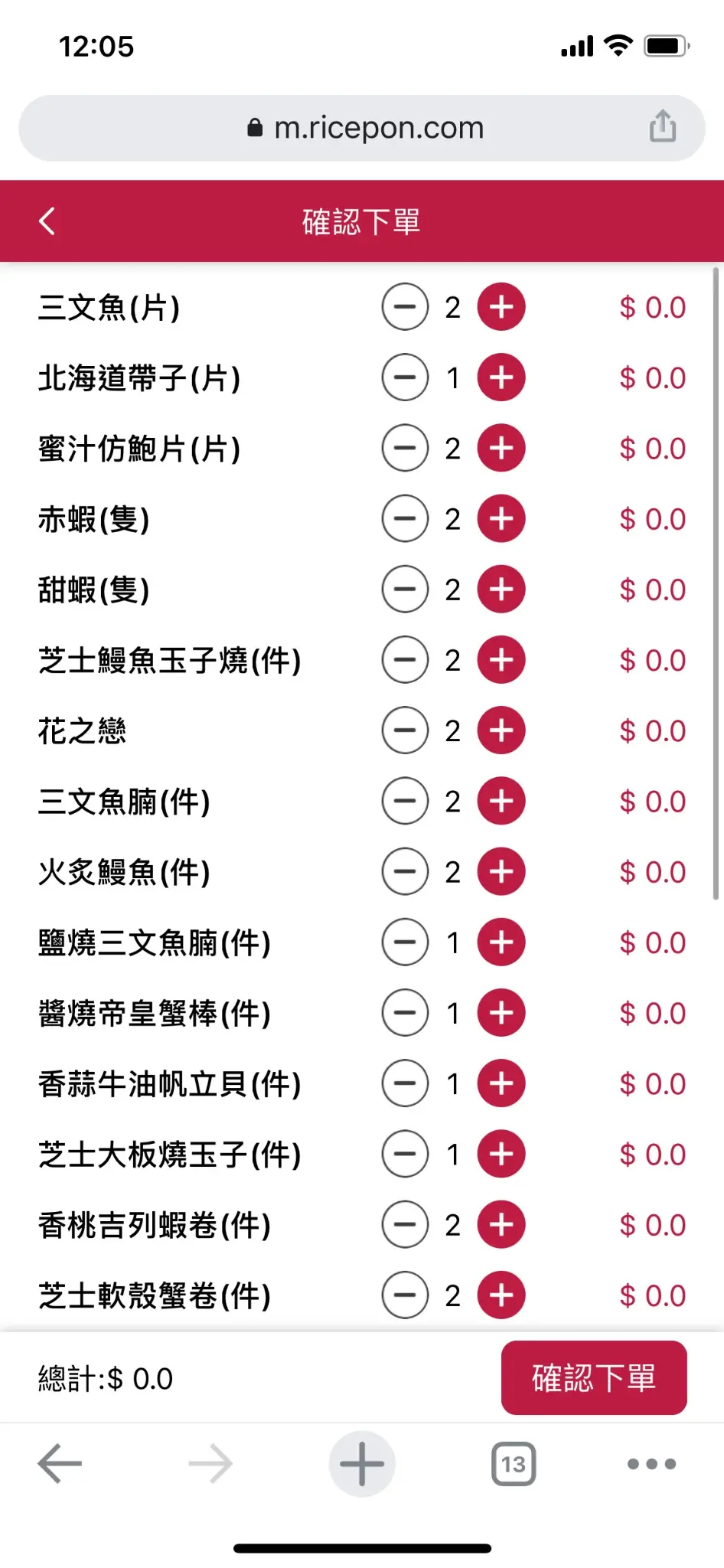Decrease quantity of 北海道帶子(片)

405,377
